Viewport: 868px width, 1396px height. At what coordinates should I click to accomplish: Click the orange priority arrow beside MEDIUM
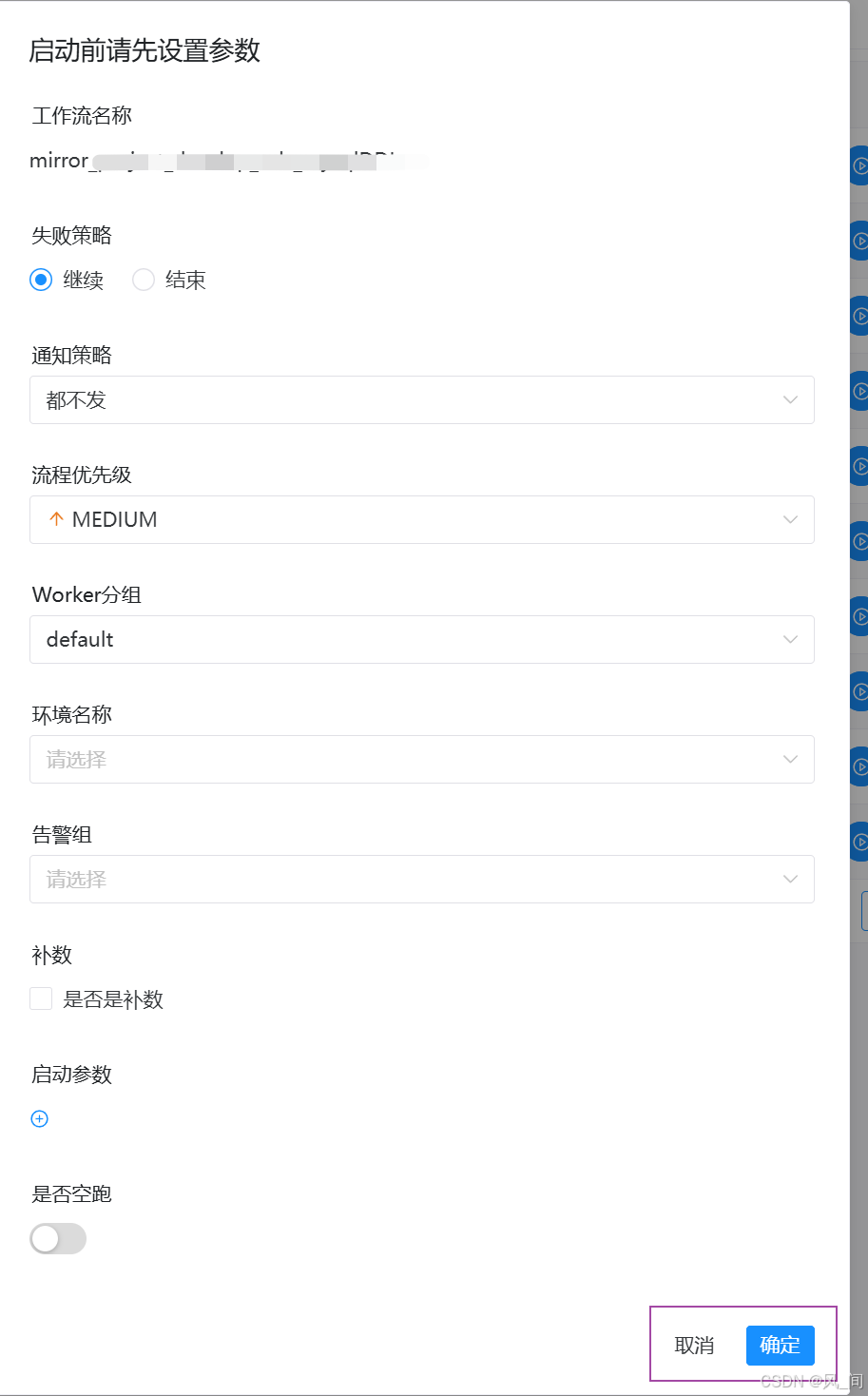pyautogui.click(x=55, y=519)
